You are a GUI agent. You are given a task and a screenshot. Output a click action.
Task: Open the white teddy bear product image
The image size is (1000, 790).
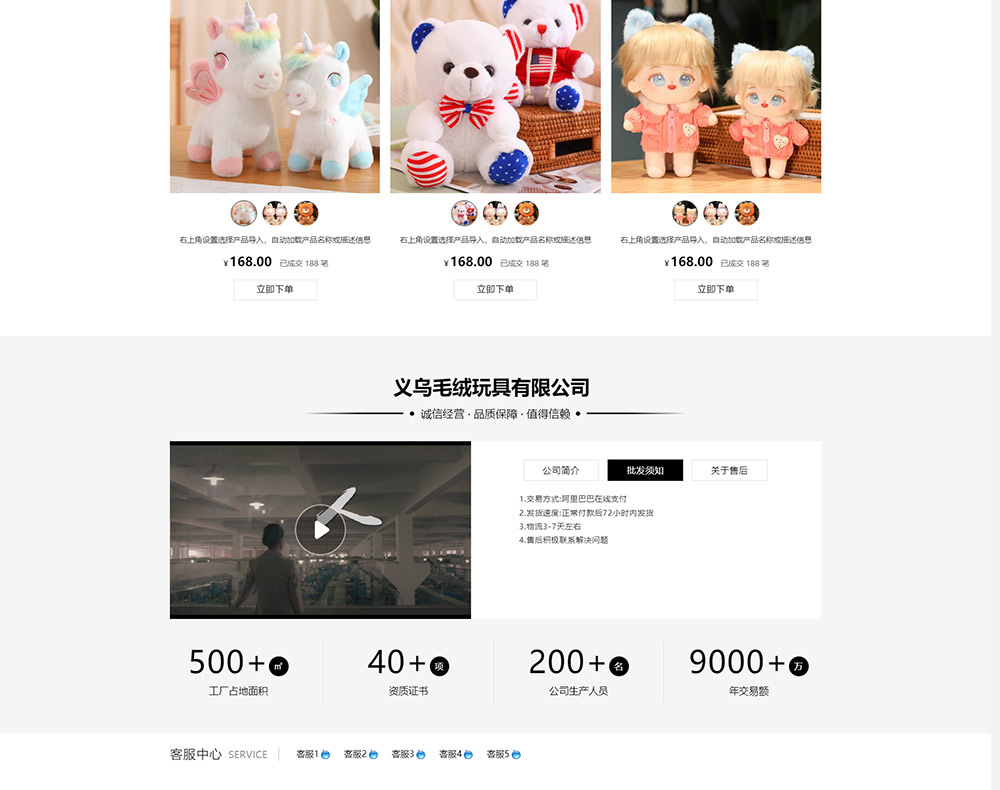pyautogui.click(x=495, y=95)
